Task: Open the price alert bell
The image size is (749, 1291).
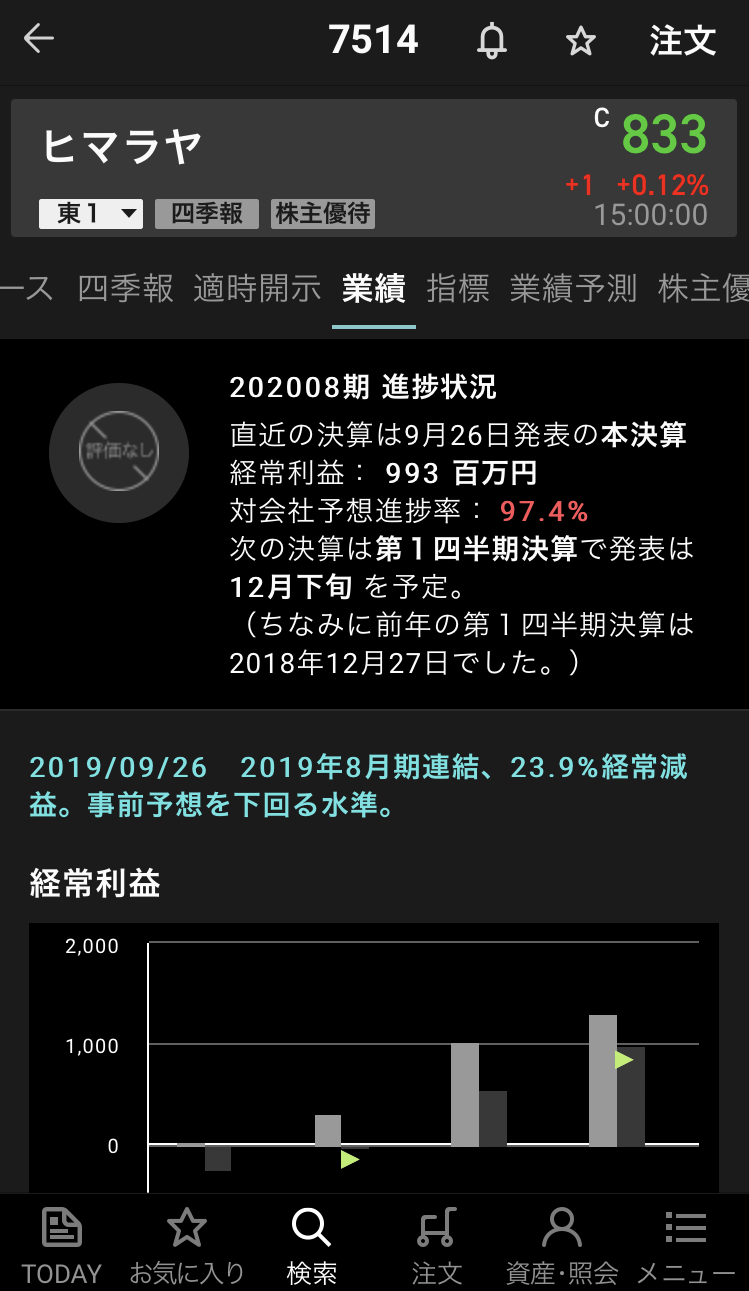Action: (x=491, y=41)
